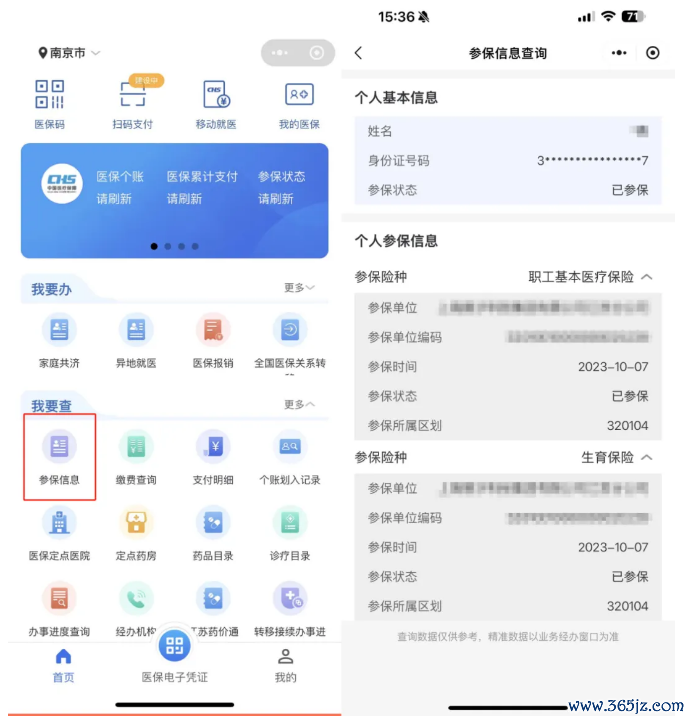Open 扫码支付
The image size is (691, 721).
[133, 104]
